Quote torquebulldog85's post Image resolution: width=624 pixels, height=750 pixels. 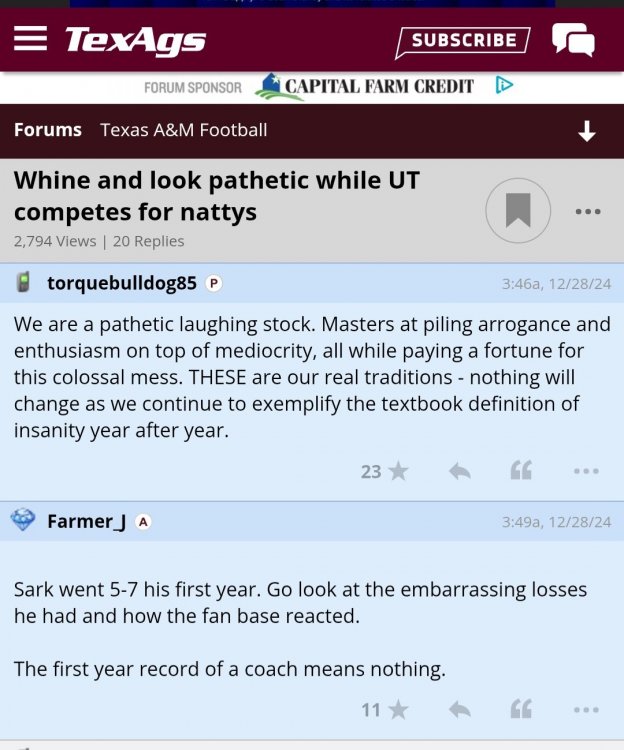point(521,471)
